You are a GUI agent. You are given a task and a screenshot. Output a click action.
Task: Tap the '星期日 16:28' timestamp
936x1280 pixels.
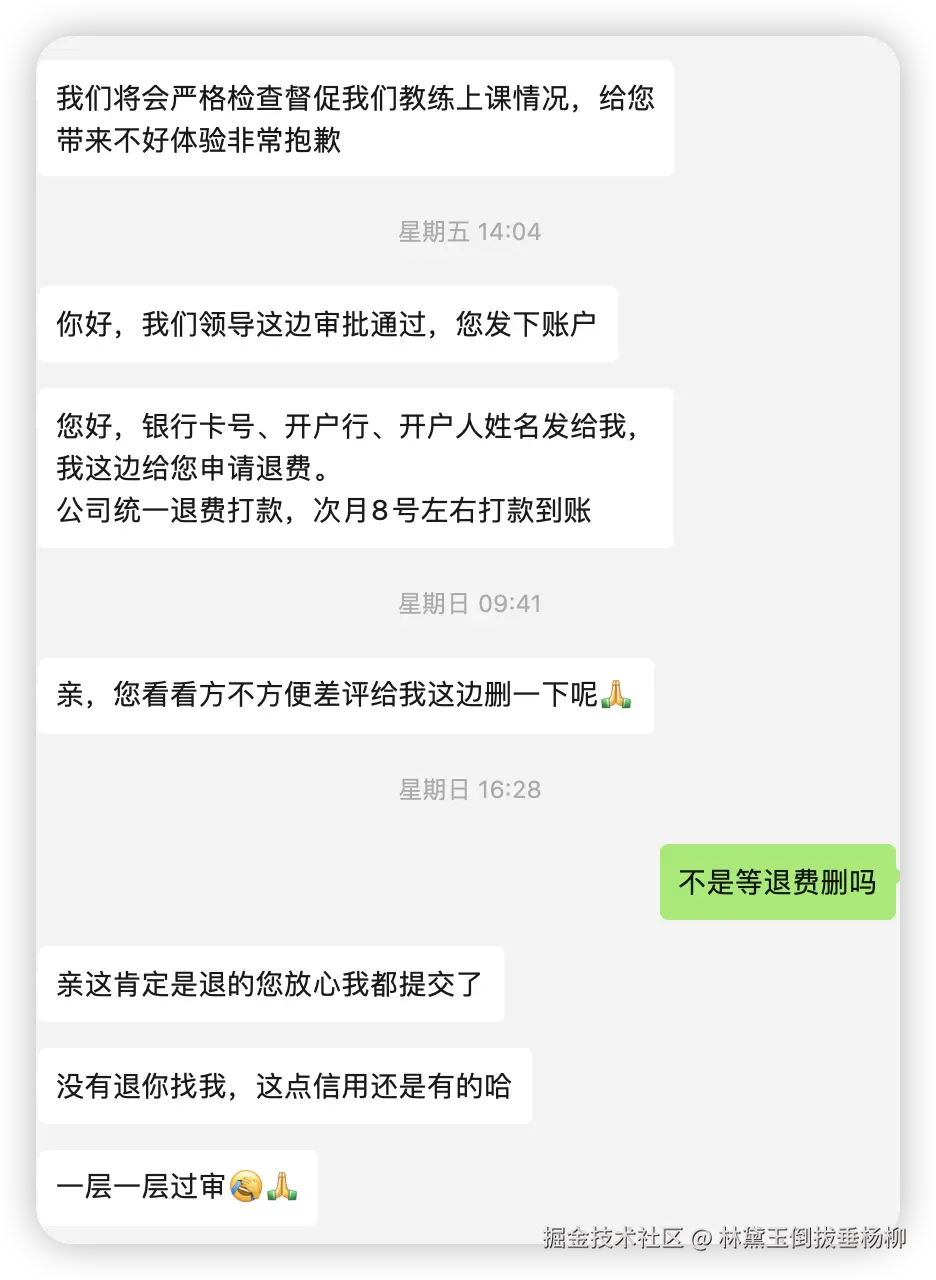pos(468,789)
